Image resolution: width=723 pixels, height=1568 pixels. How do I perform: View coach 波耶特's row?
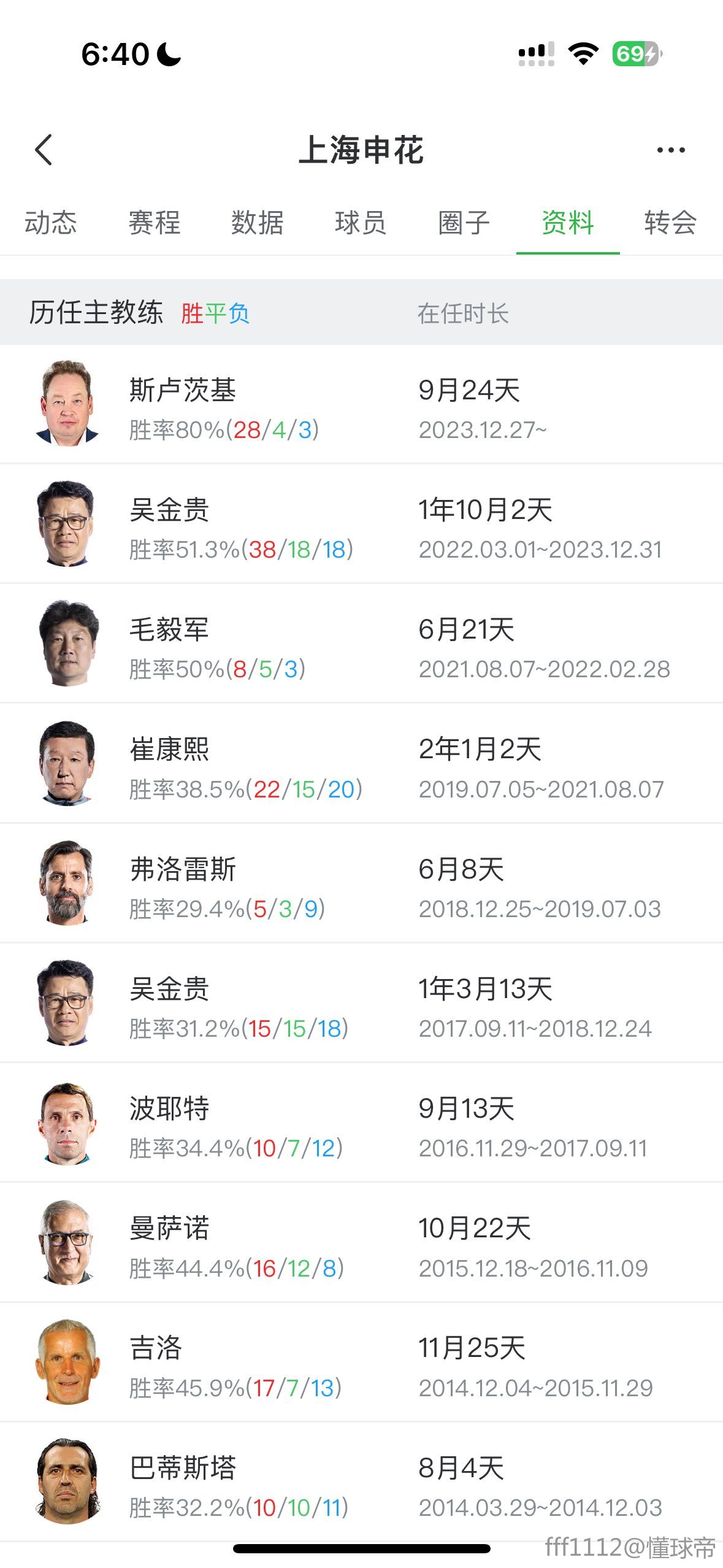[361, 1123]
